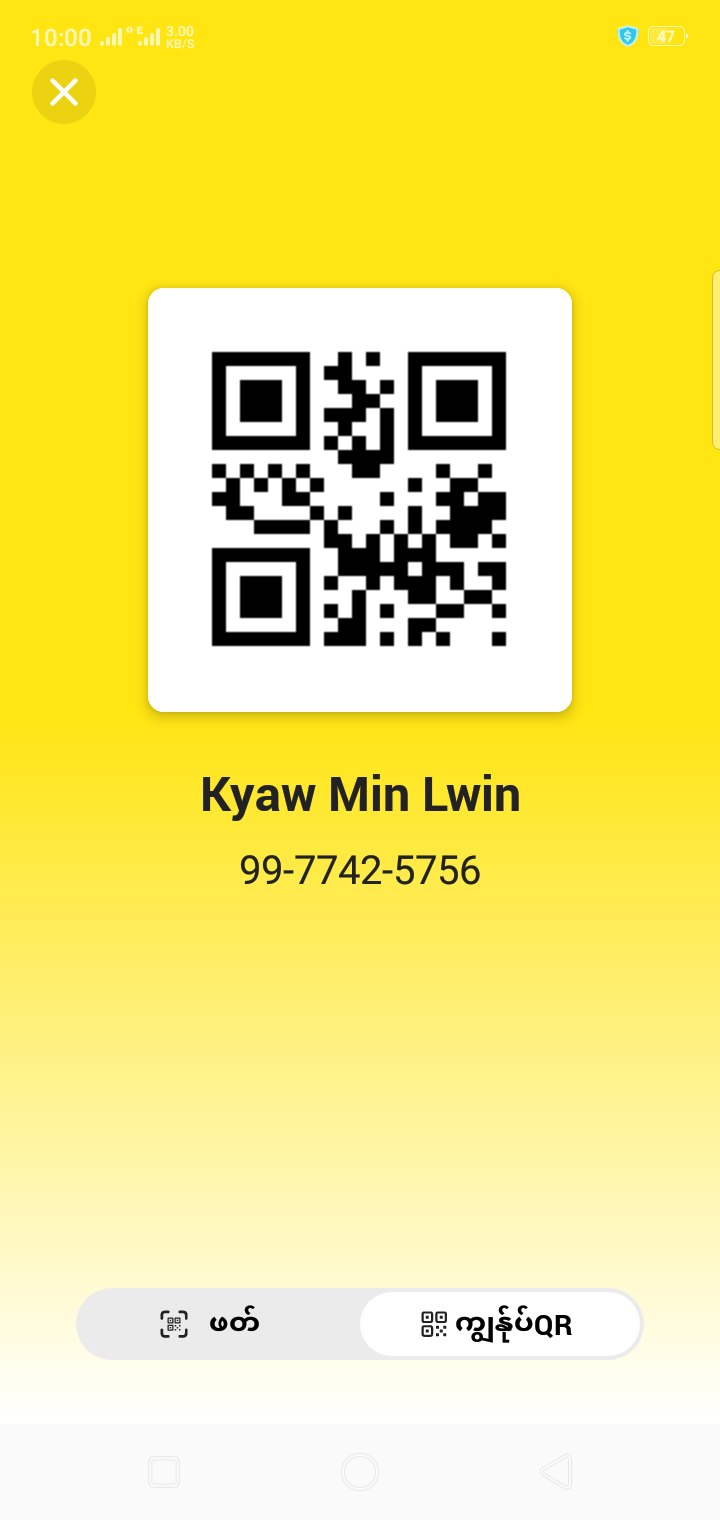The image size is (720, 1520).
Task: Close the QR code screen
Action: click(64, 93)
